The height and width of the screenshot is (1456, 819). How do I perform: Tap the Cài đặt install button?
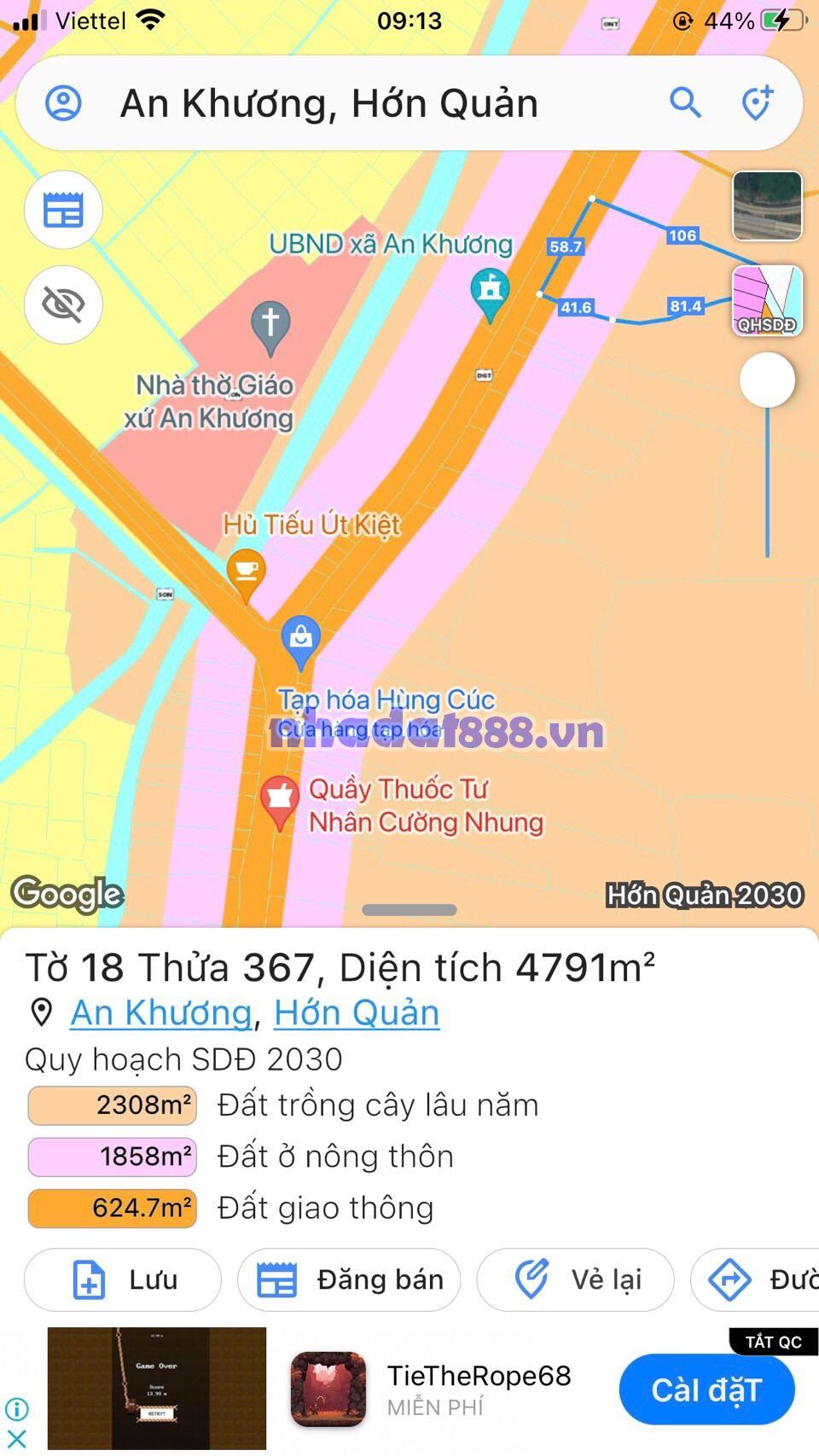click(x=706, y=1389)
